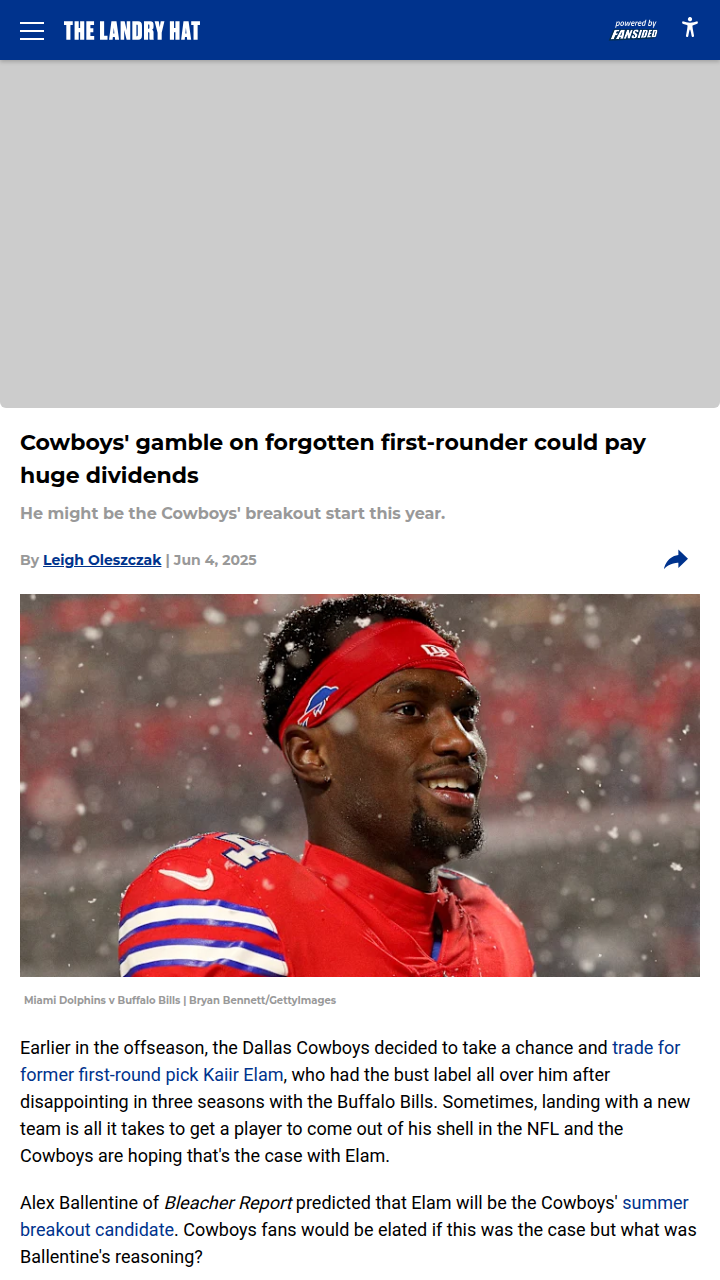Open the FanSided network link
720x1280 pixels.
(634, 30)
